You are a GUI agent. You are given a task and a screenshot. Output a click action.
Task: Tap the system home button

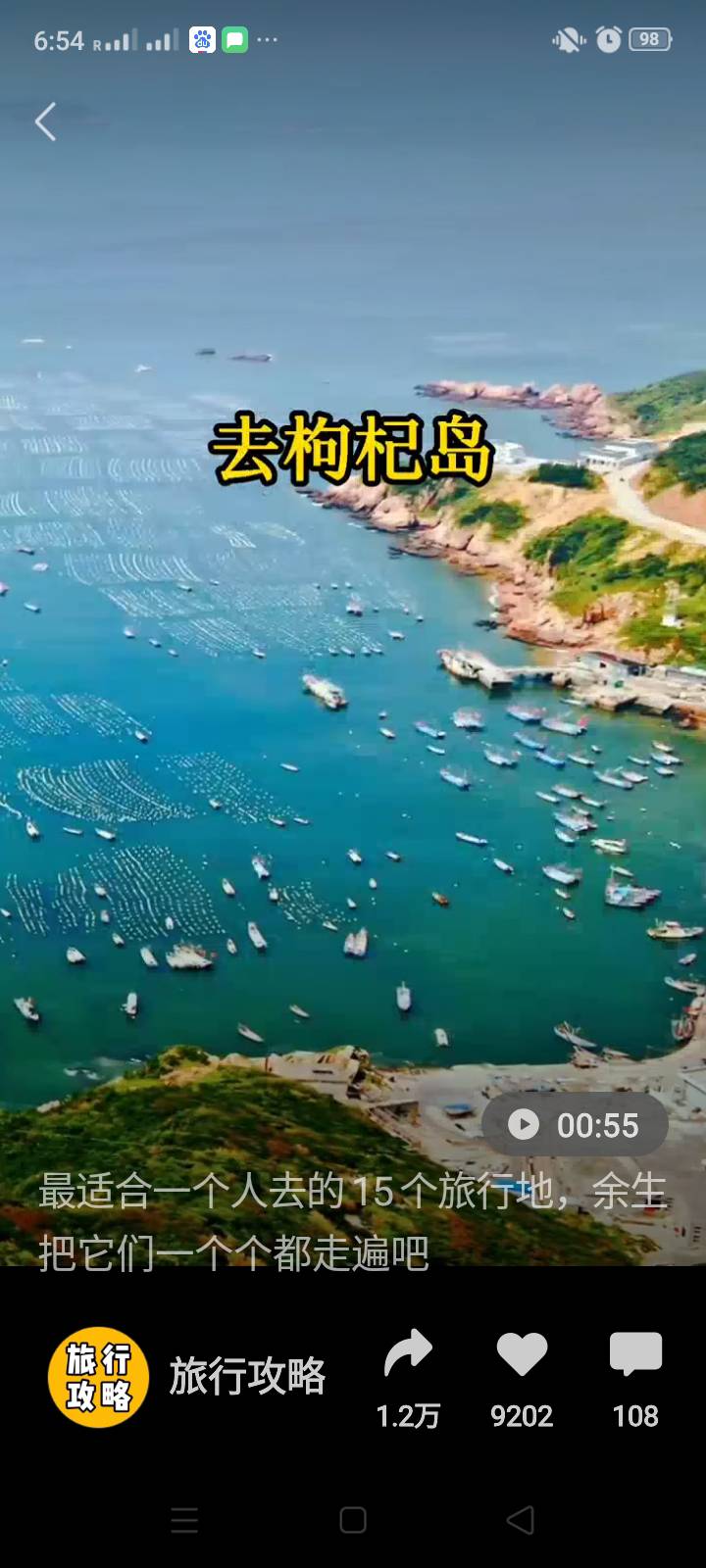coord(353,1520)
